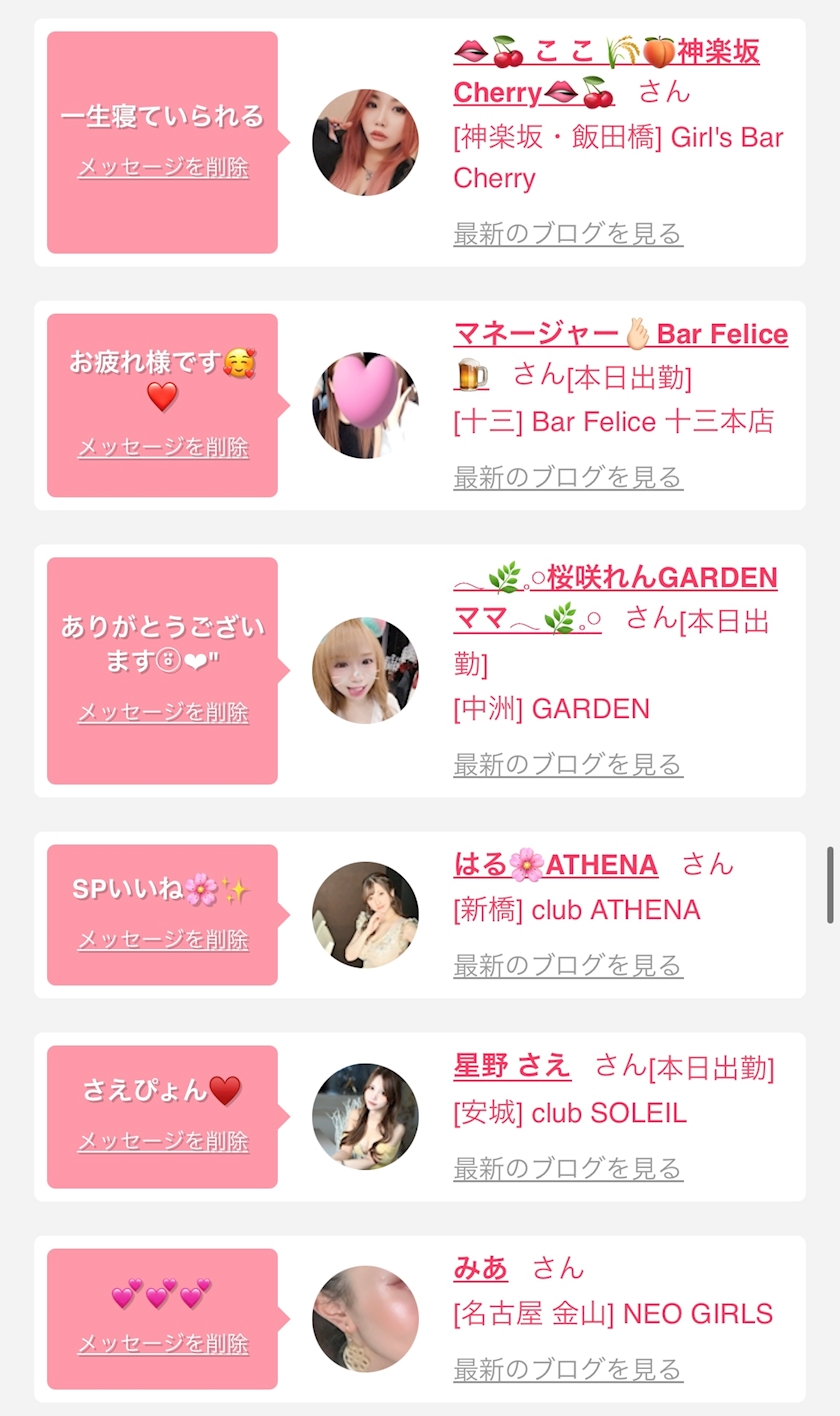Delete the さえぴょん message

pos(163,1141)
